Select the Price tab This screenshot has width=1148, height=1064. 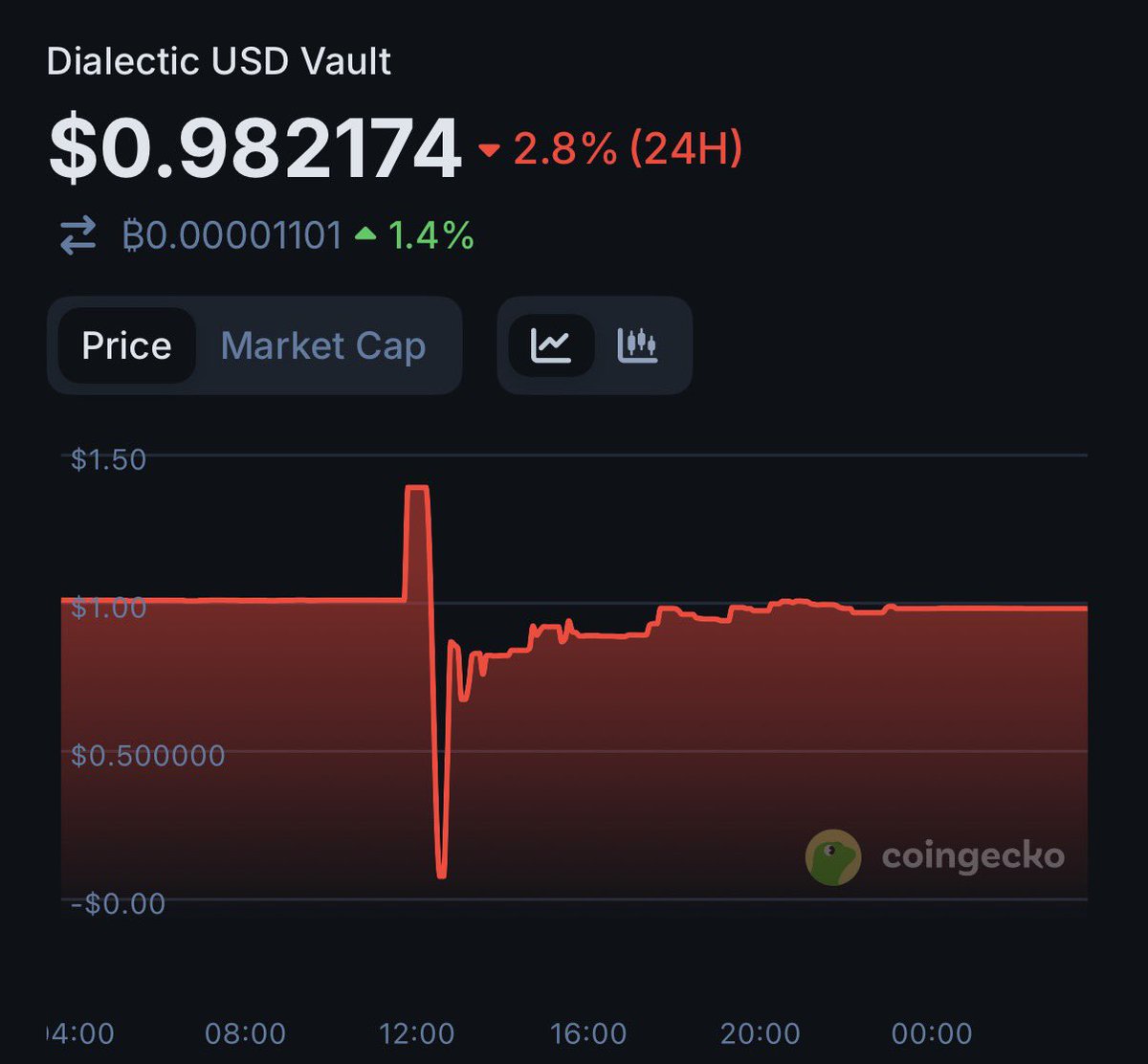click(126, 345)
